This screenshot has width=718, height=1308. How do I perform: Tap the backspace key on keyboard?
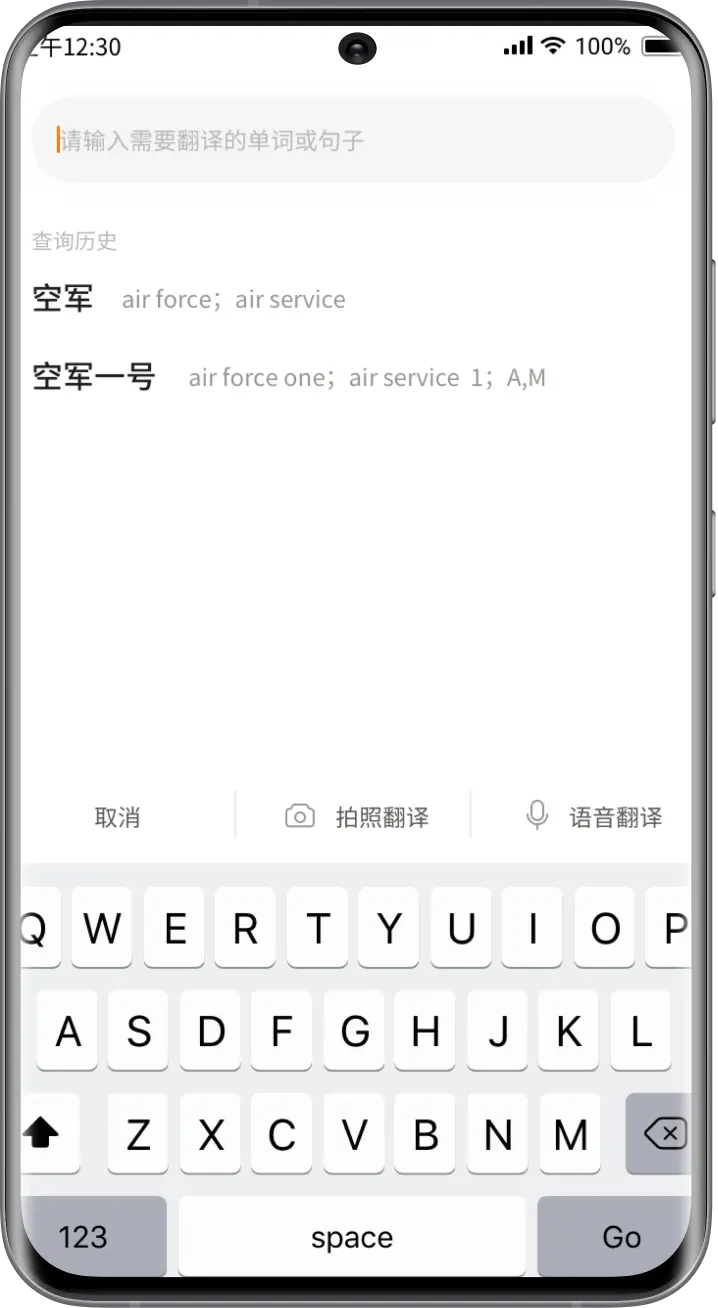click(x=661, y=1134)
